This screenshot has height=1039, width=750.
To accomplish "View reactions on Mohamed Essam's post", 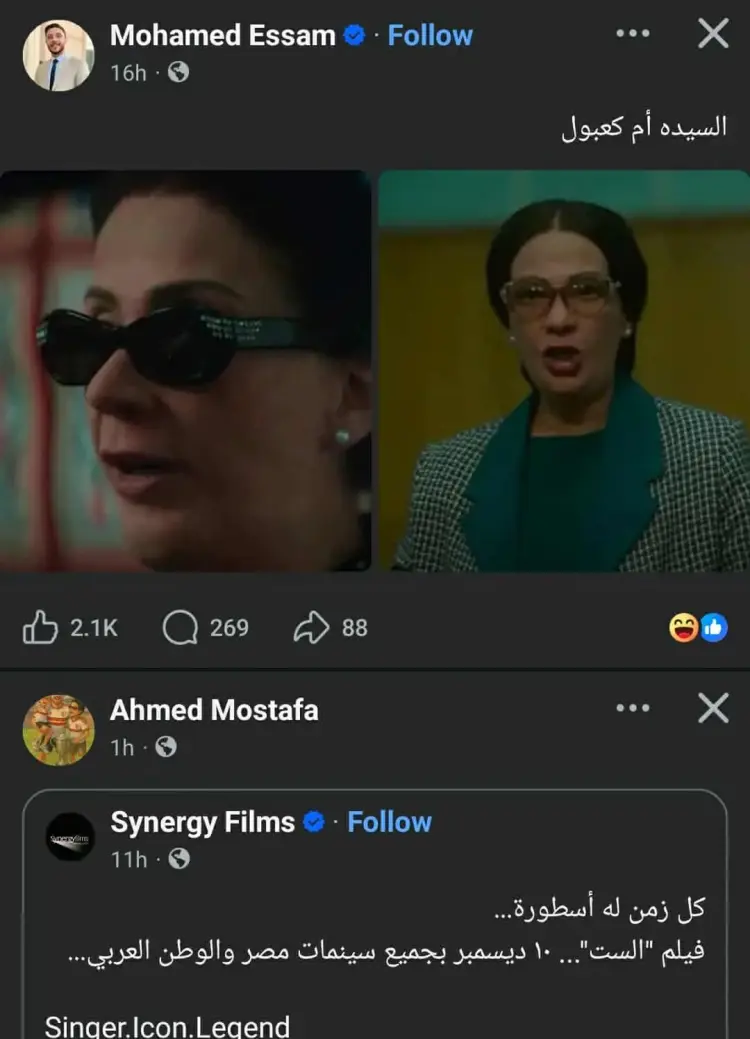I will point(698,628).
